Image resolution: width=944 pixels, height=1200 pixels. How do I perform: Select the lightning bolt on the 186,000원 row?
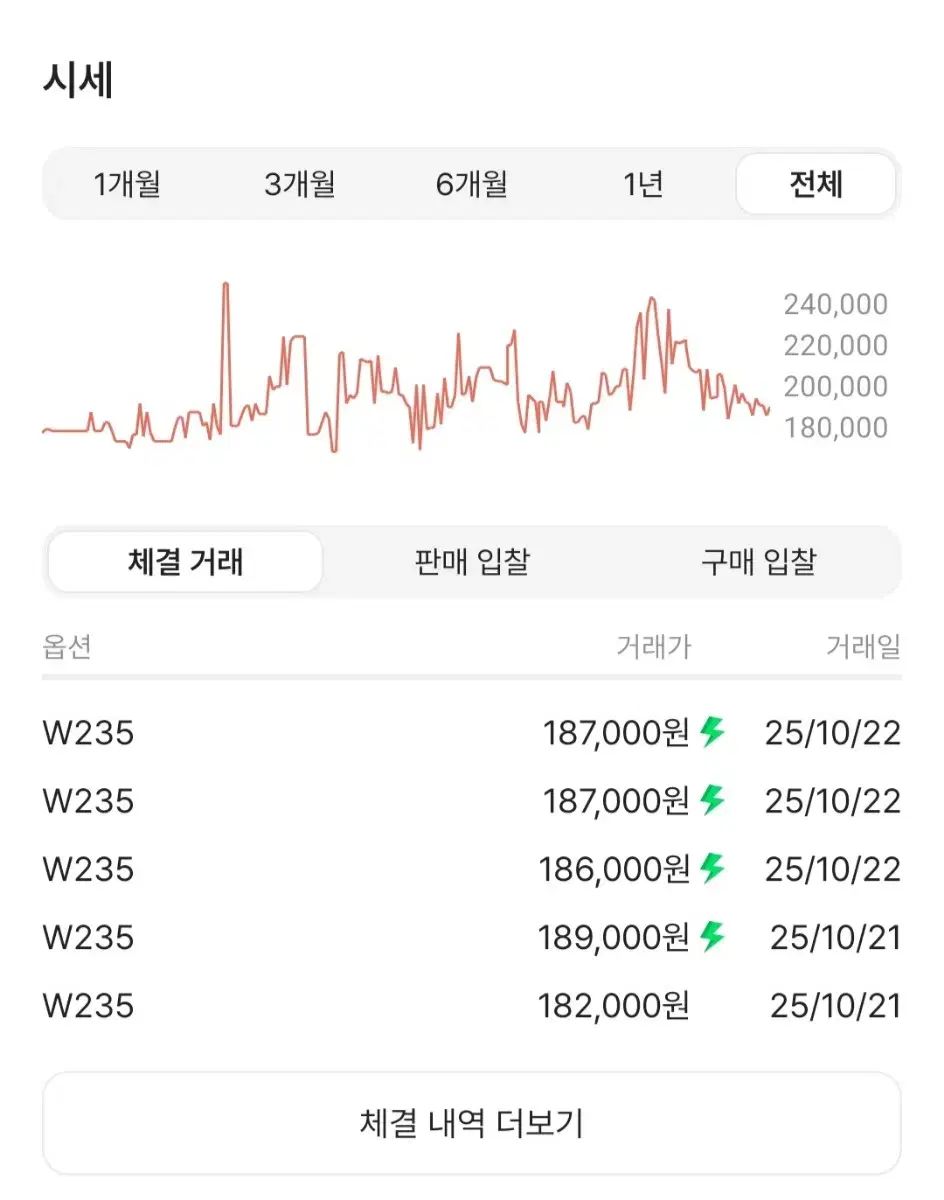(x=713, y=869)
